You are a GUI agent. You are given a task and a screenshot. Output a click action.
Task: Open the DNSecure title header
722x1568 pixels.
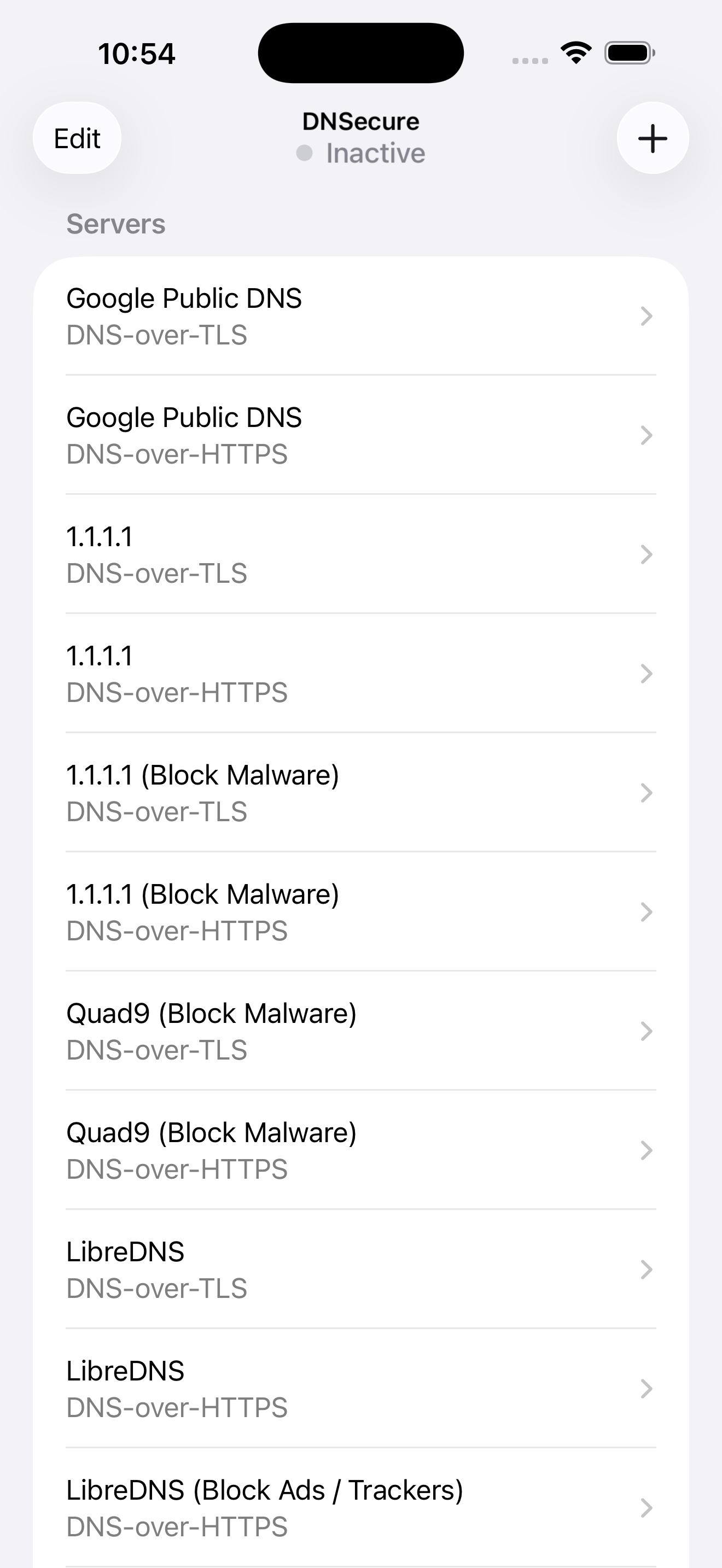(x=360, y=120)
